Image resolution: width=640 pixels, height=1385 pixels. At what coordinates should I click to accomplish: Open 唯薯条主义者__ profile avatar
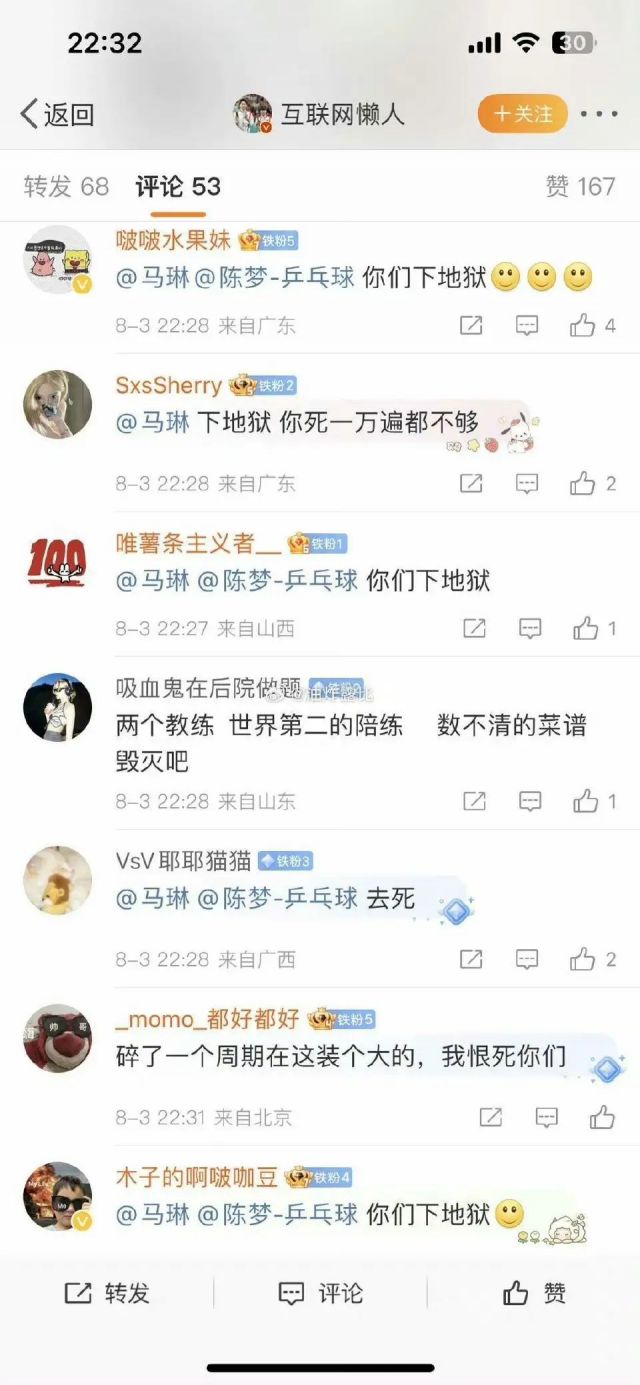pyautogui.click(x=57, y=563)
